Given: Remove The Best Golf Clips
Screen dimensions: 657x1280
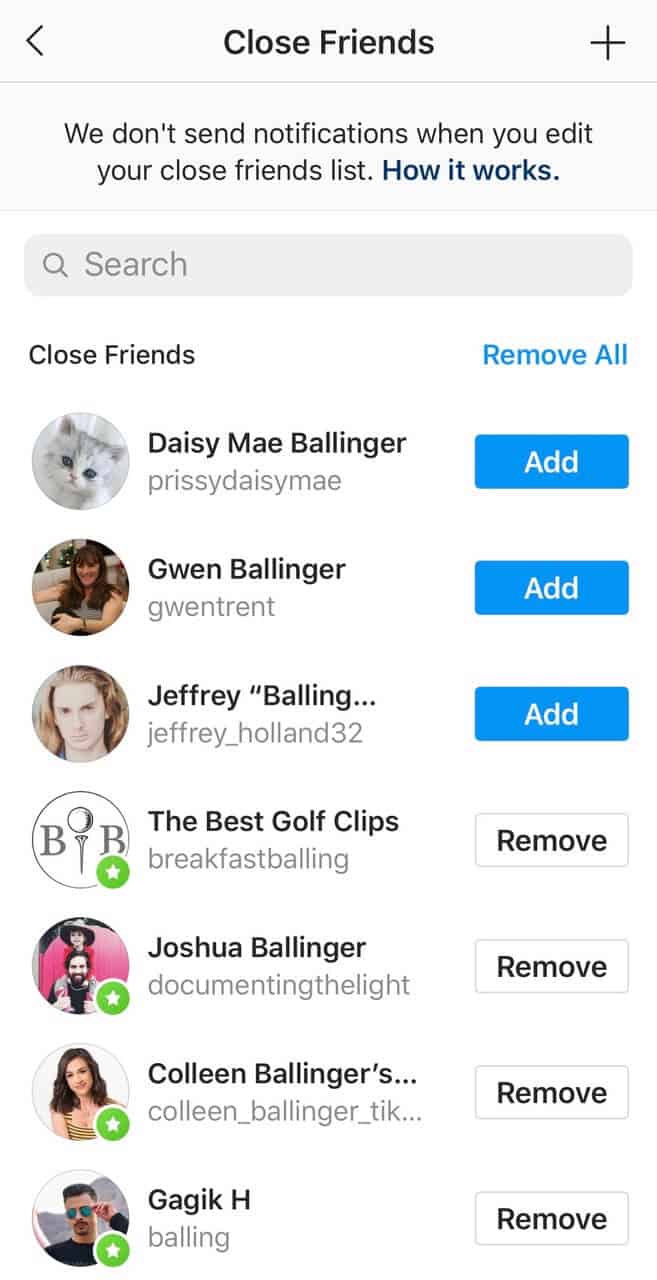Looking at the screenshot, I should (x=551, y=840).
